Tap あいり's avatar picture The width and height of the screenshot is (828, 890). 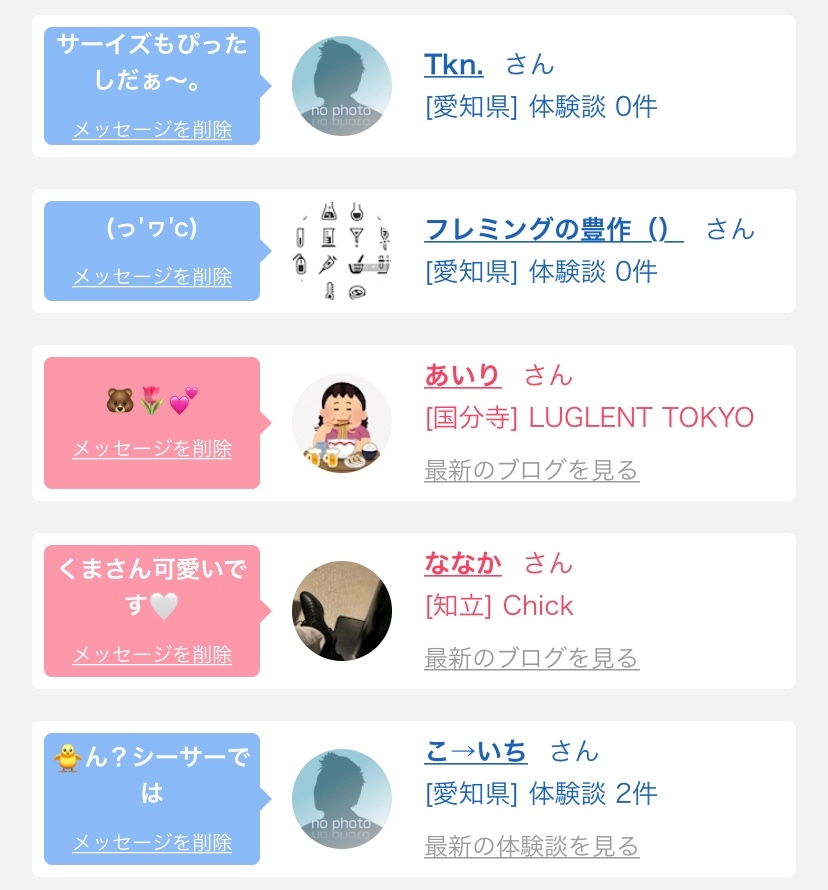[x=342, y=423]
